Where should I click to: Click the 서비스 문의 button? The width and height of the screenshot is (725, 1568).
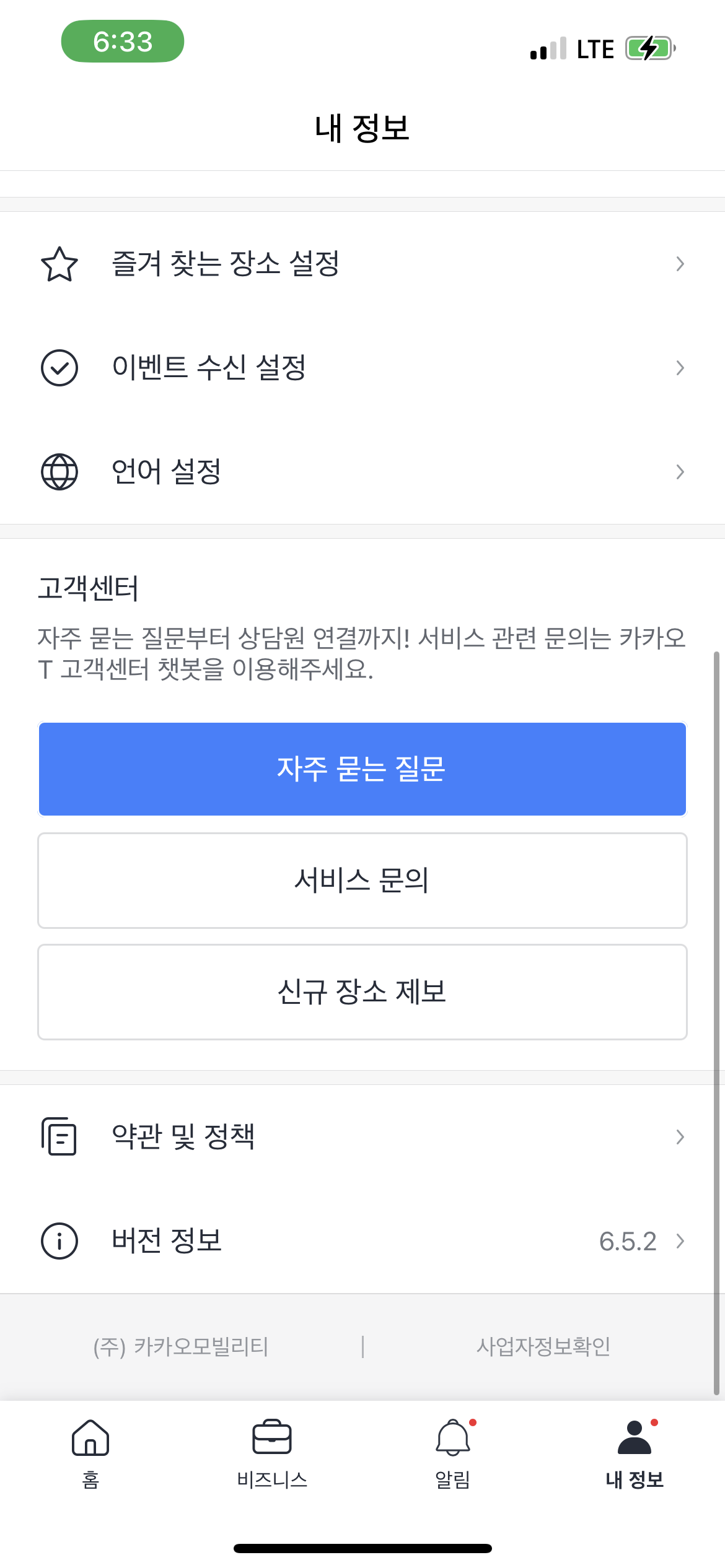362,881
